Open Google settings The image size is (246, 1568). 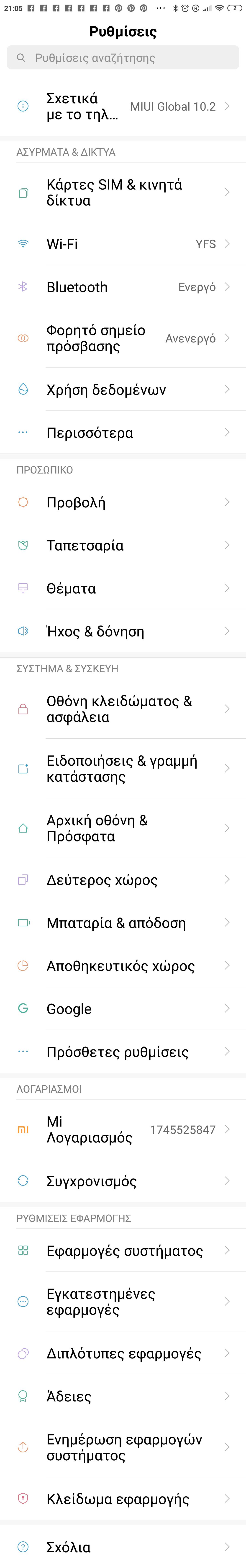[123, 1009]
